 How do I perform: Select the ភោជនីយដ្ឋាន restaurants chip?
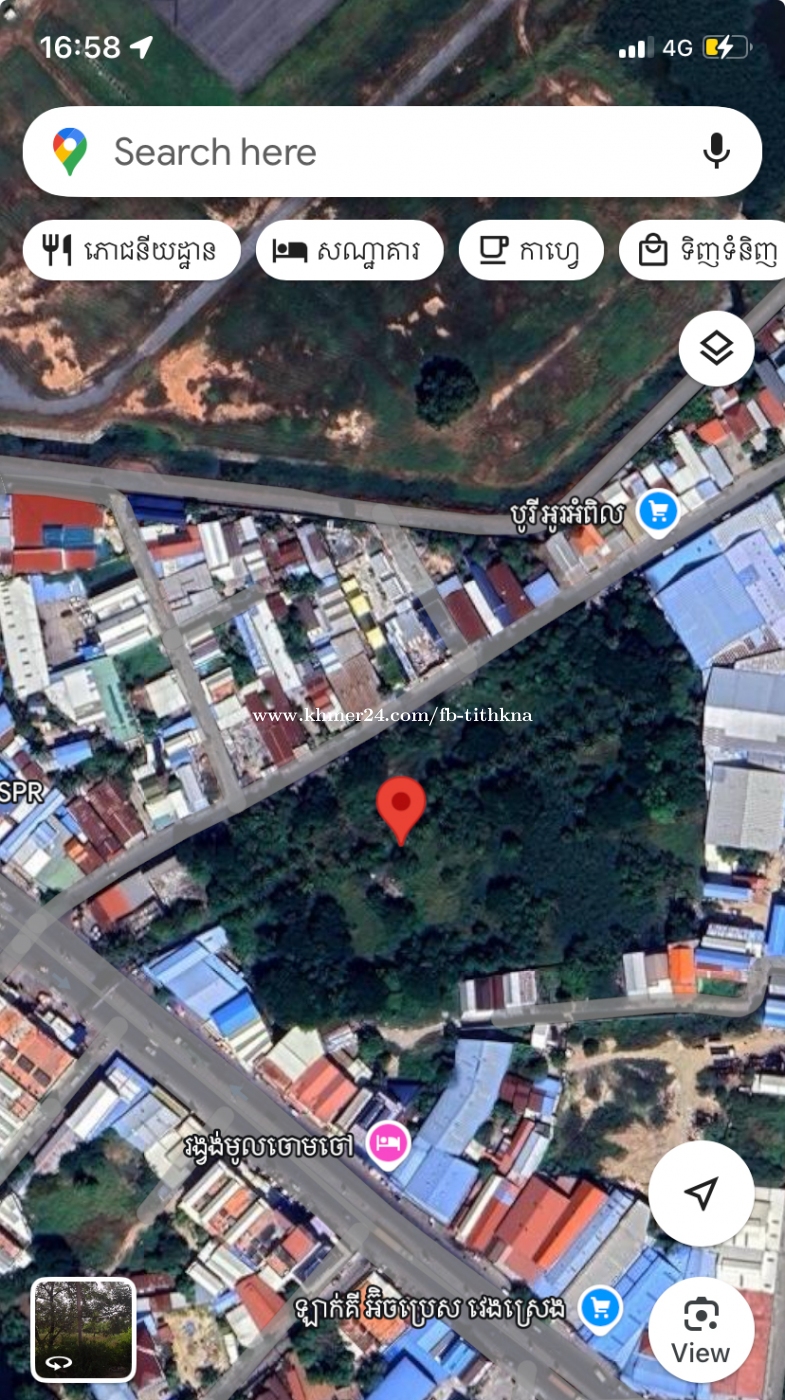click(x=131, y=250)
